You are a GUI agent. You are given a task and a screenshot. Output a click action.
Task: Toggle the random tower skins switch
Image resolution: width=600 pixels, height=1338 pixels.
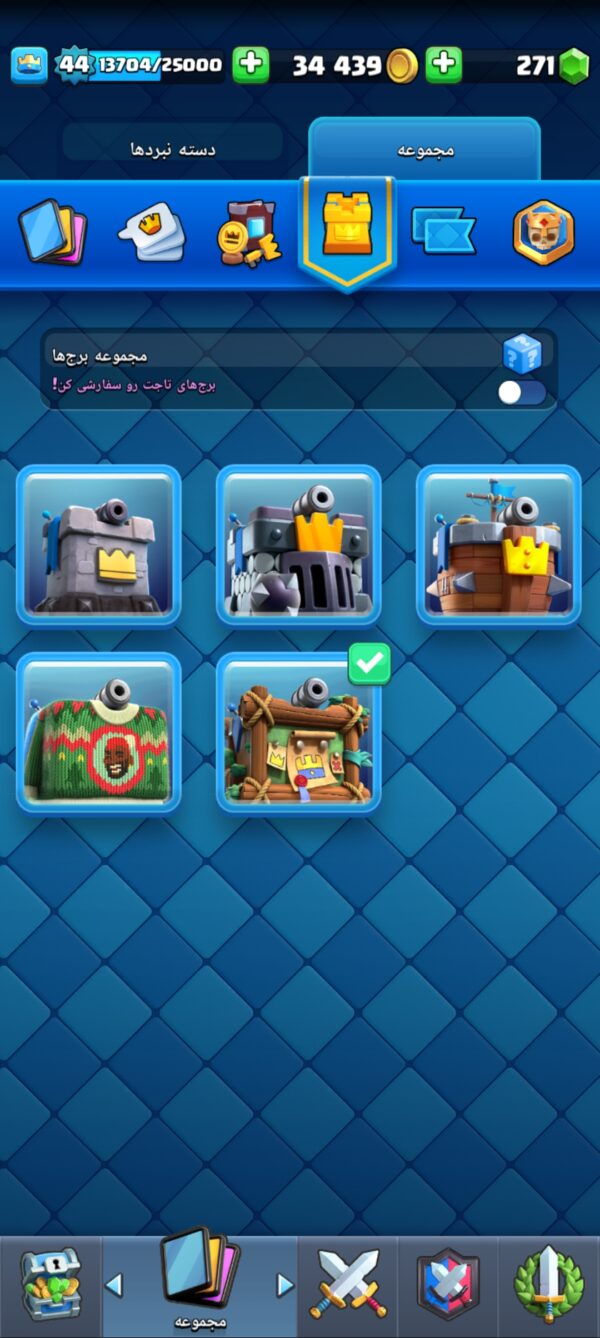click(x=522, y=392)
